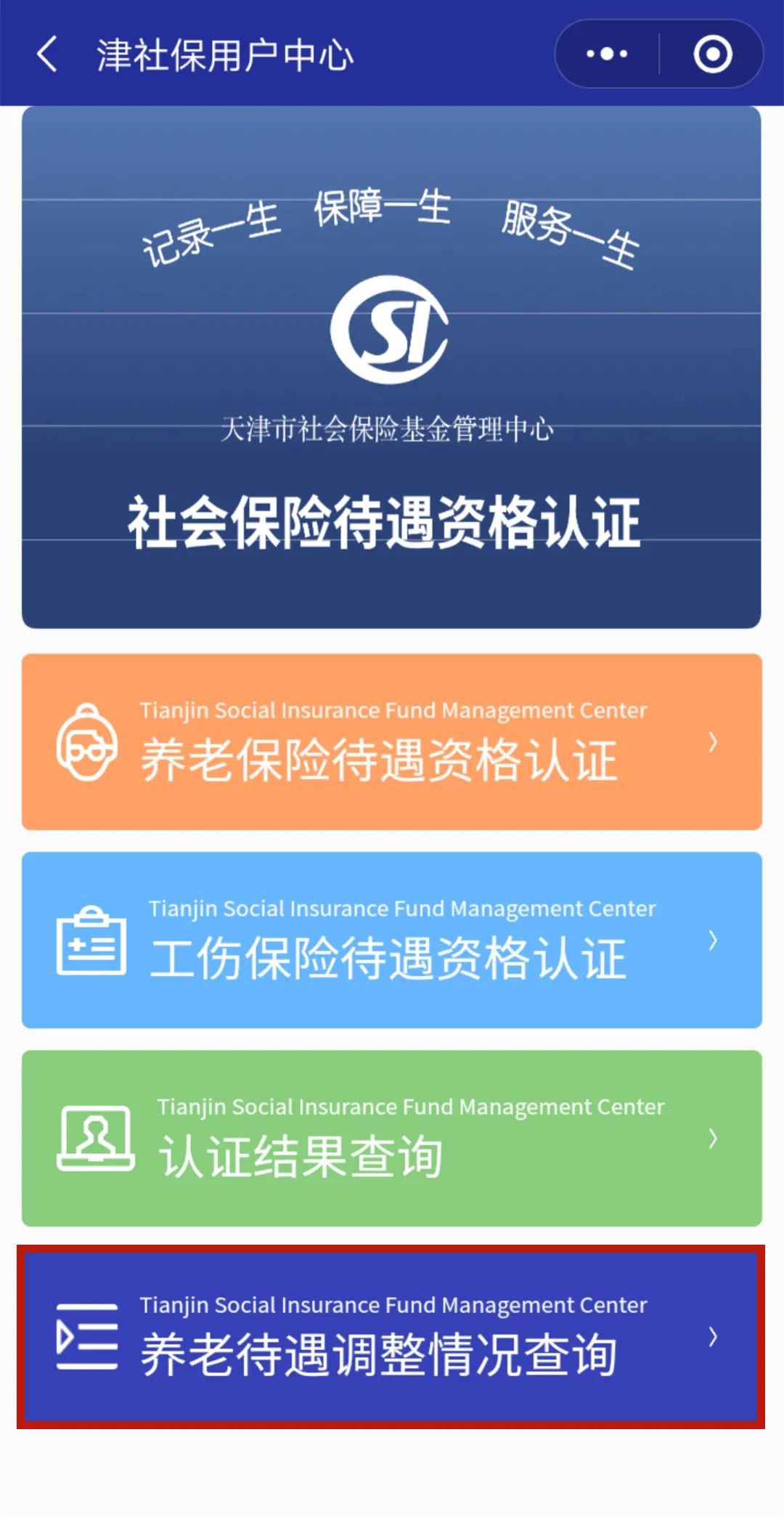Tap 养老待遇调整情况查询
Image resolution: width=784 pixels, height=1517 pixels.
[391, 1336]
